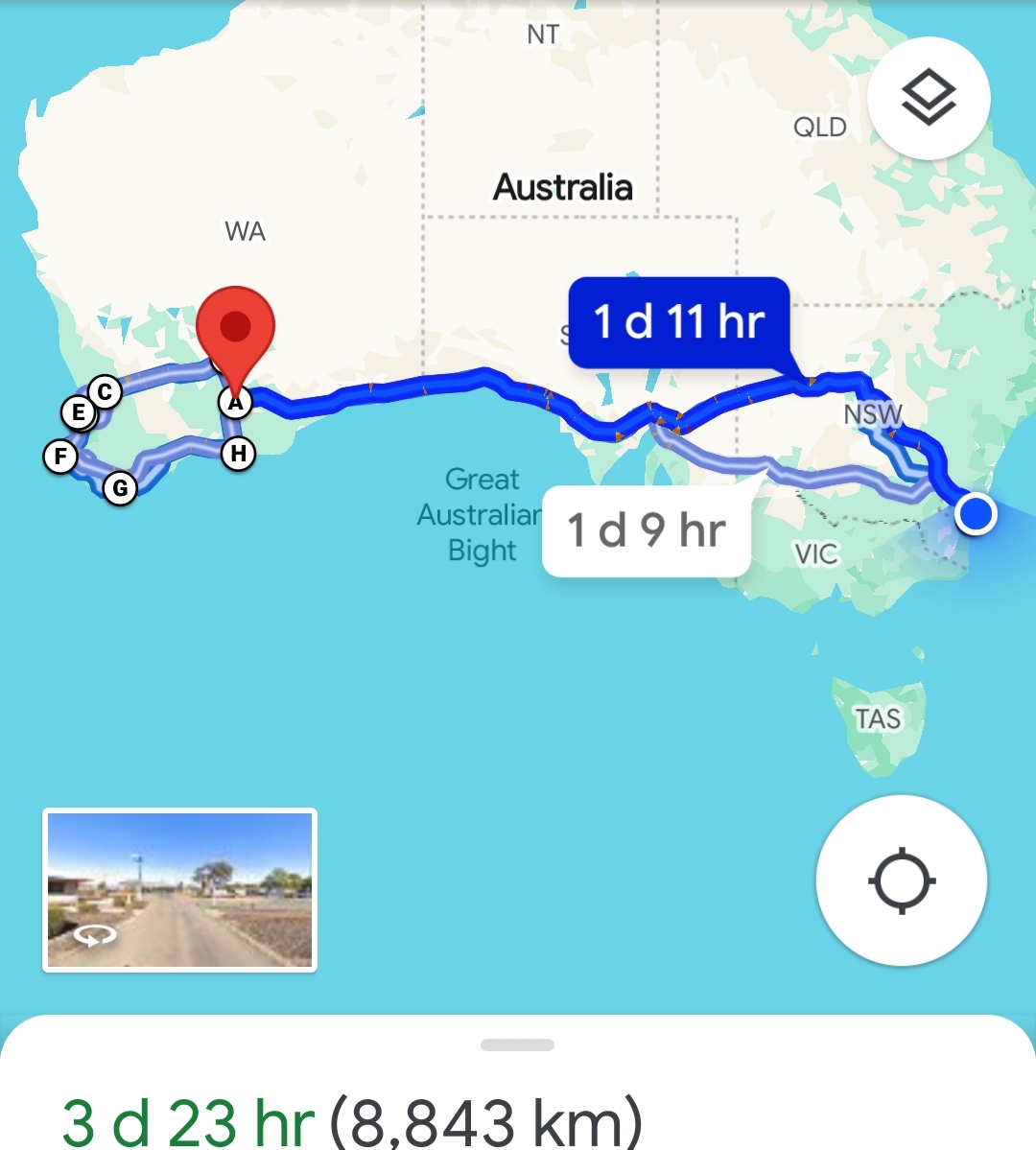Select the alternate 1 d 9 hr route
1036x1150 pixels.
(x=646, y=530)
